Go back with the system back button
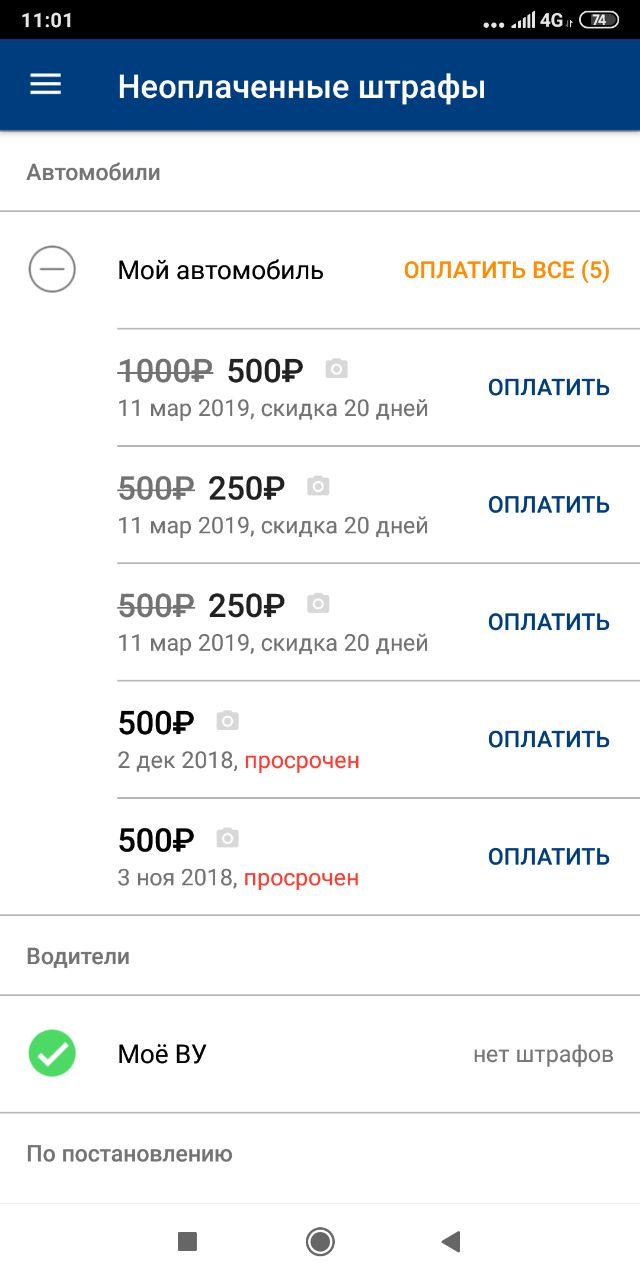The height and width of the screenshot is (1280, 640). point(450,1242)
